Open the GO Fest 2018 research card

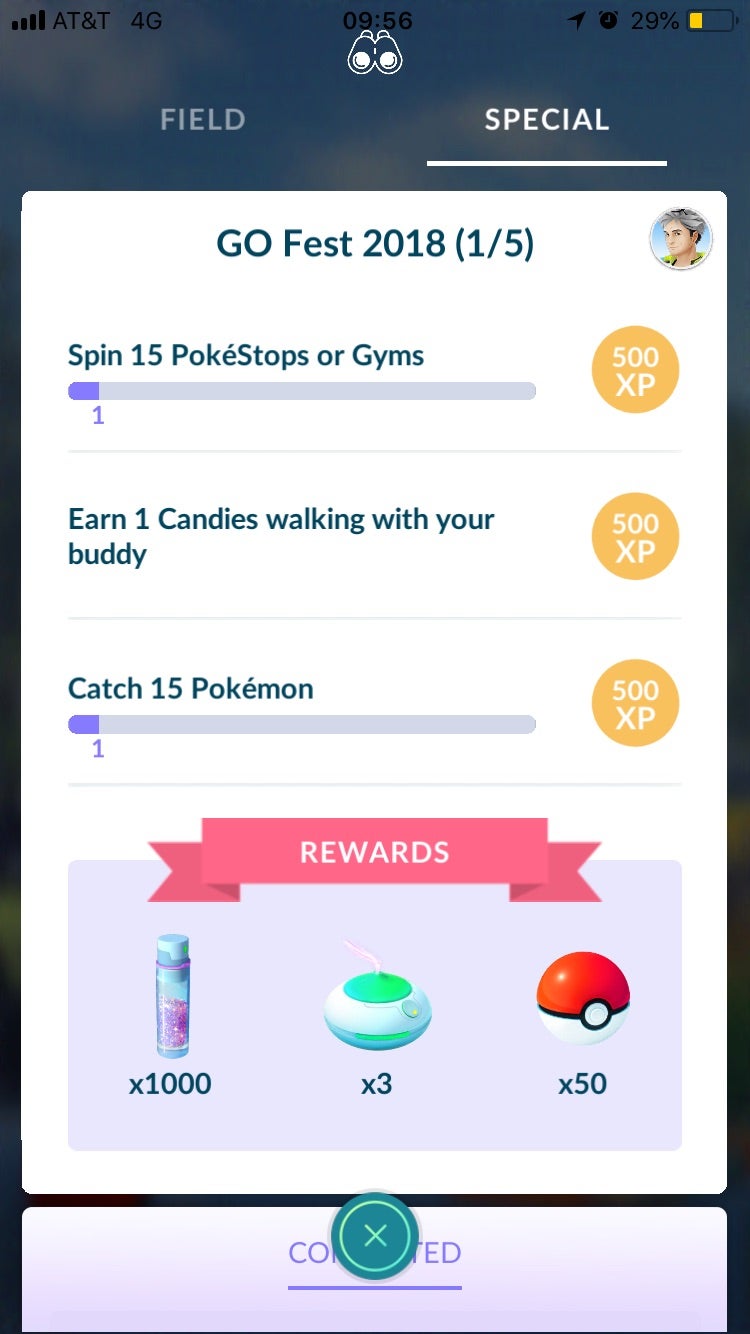coord(375,244)
